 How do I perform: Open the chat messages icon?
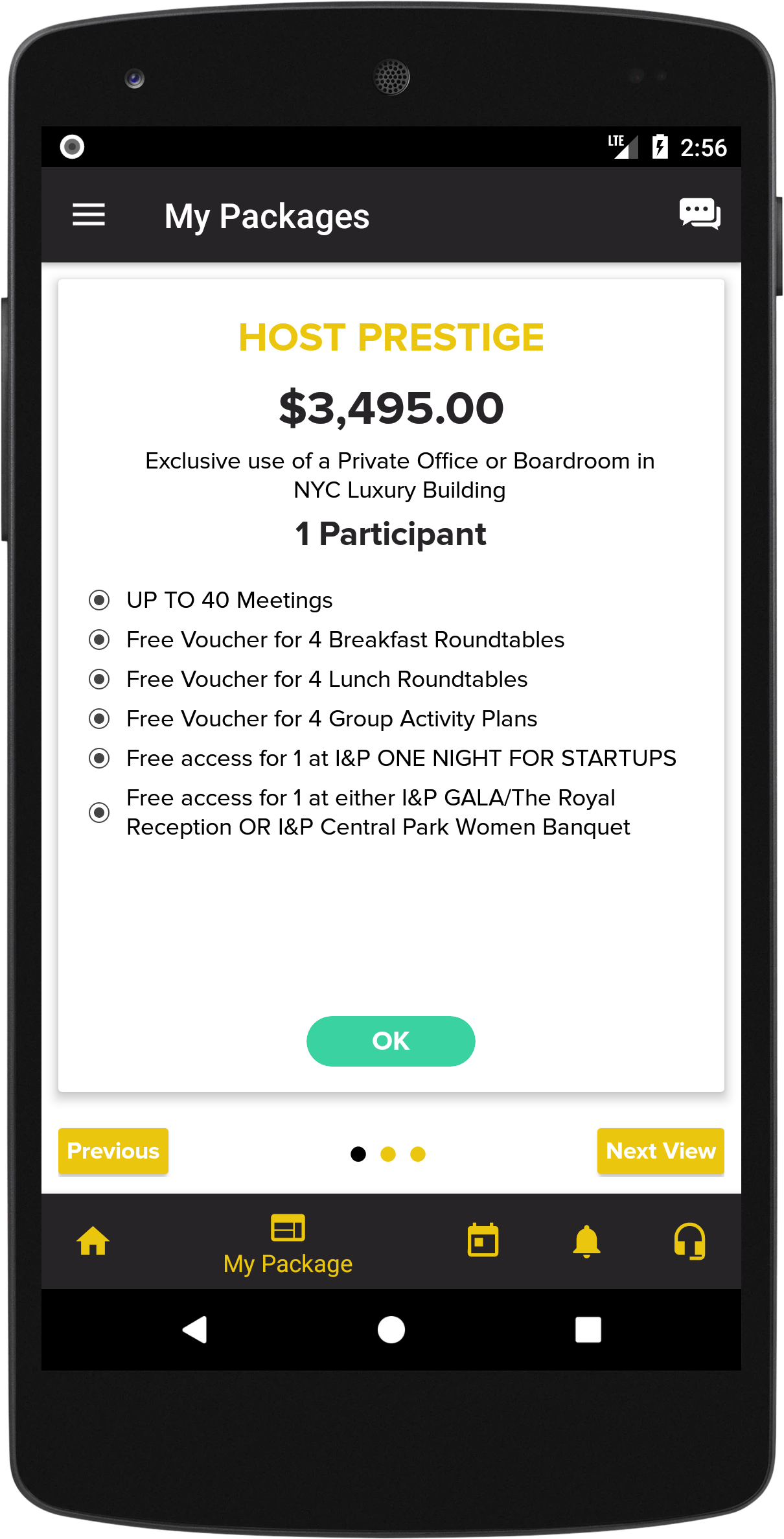(x=699, y=214)
